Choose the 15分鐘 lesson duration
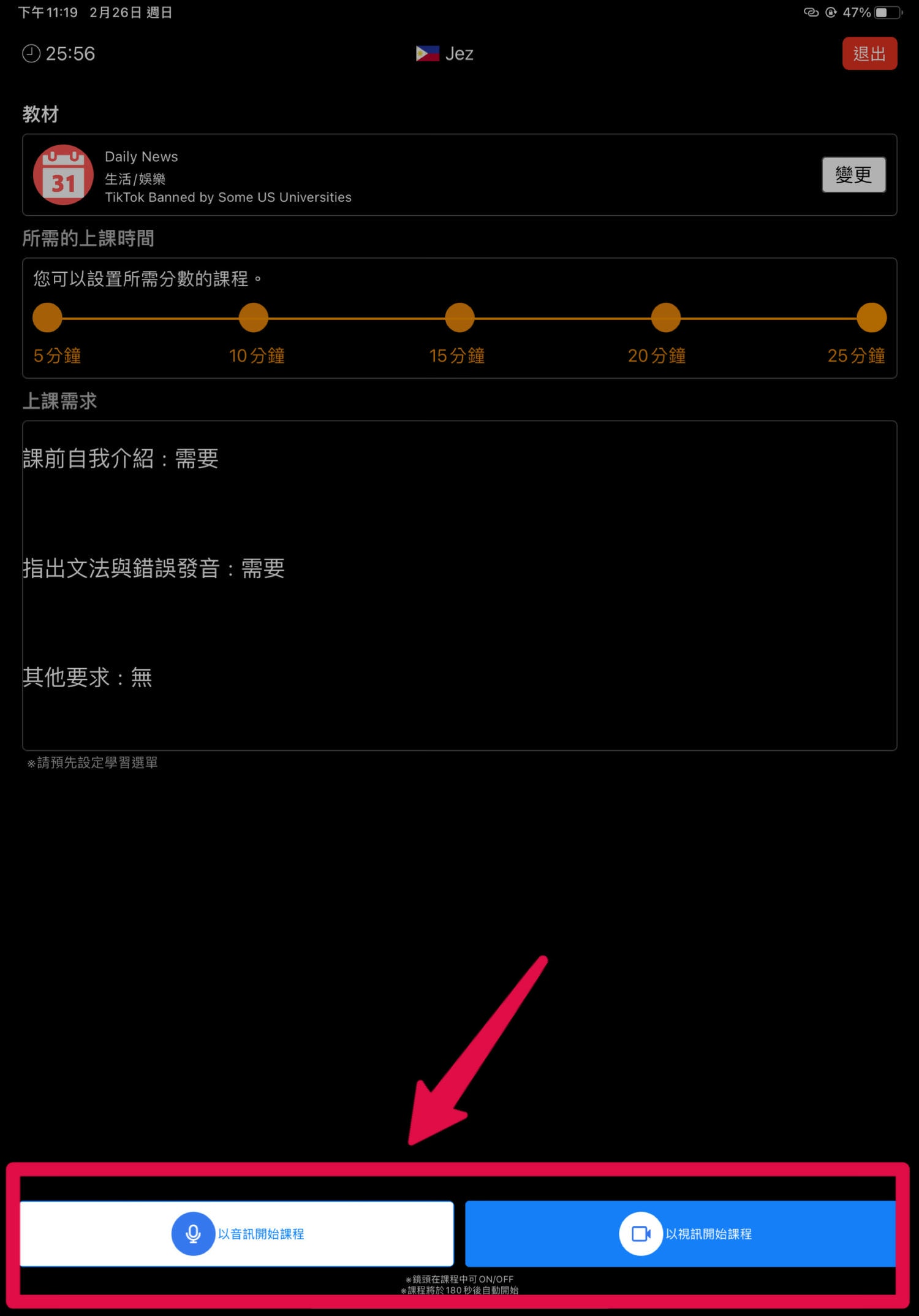This screenshot has width=919, height=1316. pos(459,318)
